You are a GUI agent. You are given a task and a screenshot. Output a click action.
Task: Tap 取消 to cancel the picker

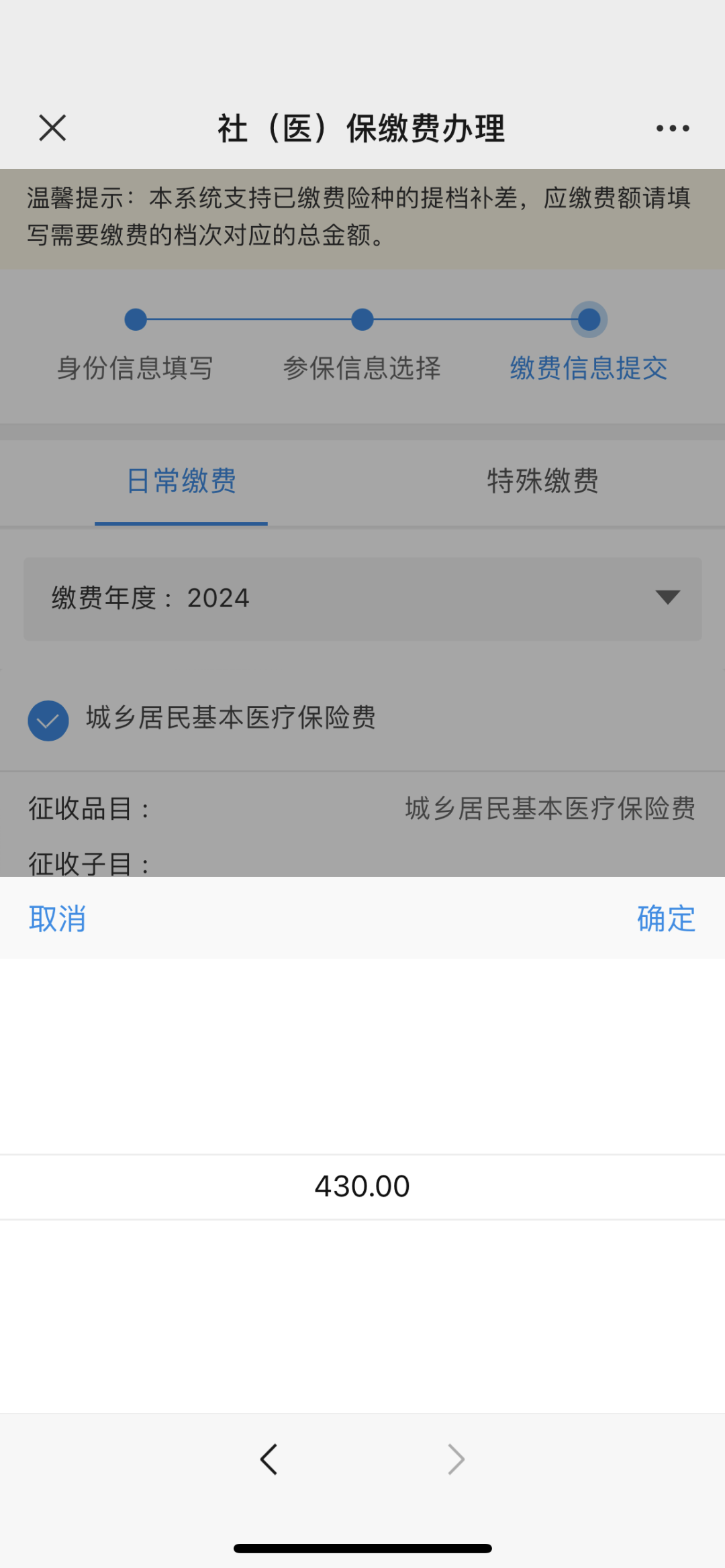[57, 919]
